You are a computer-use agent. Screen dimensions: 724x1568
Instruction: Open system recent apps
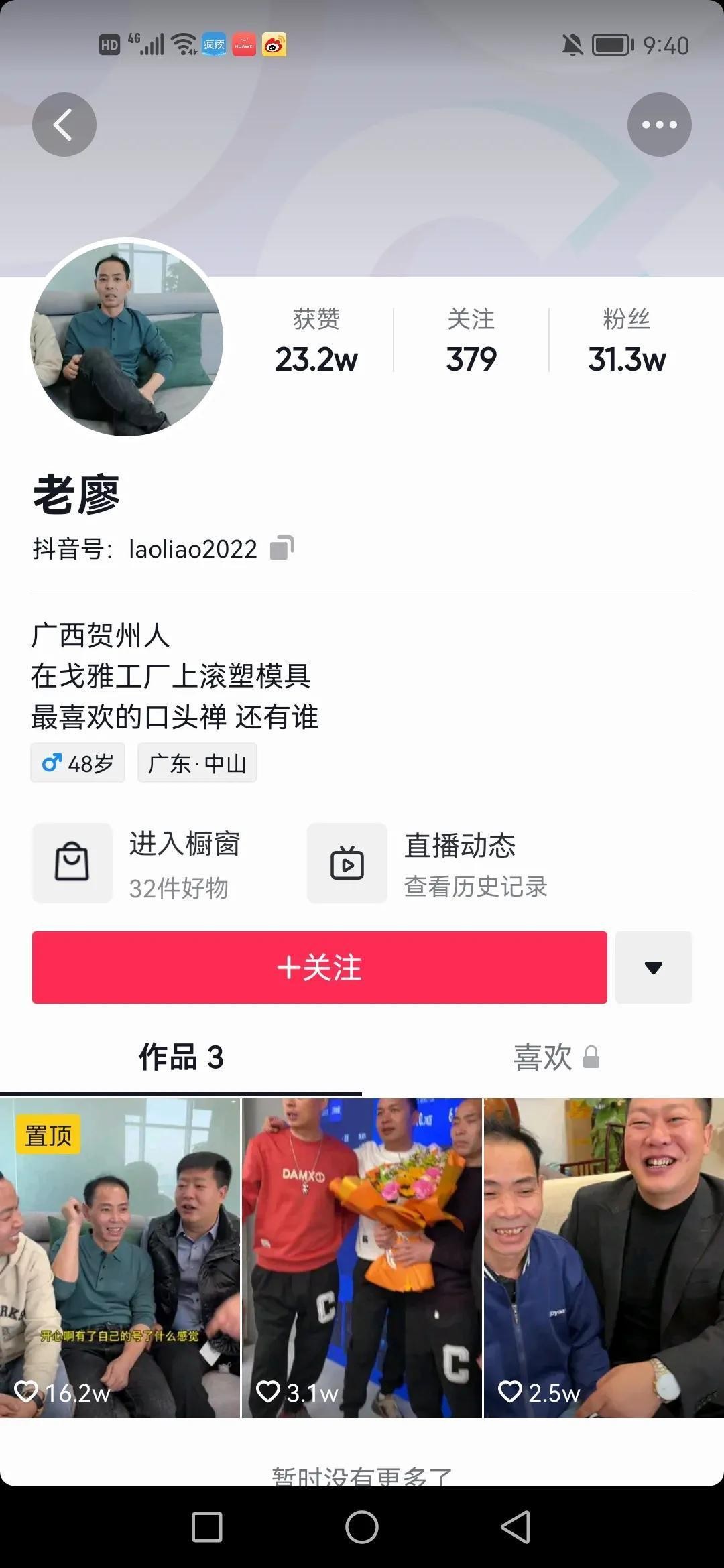pos(207,1527)
